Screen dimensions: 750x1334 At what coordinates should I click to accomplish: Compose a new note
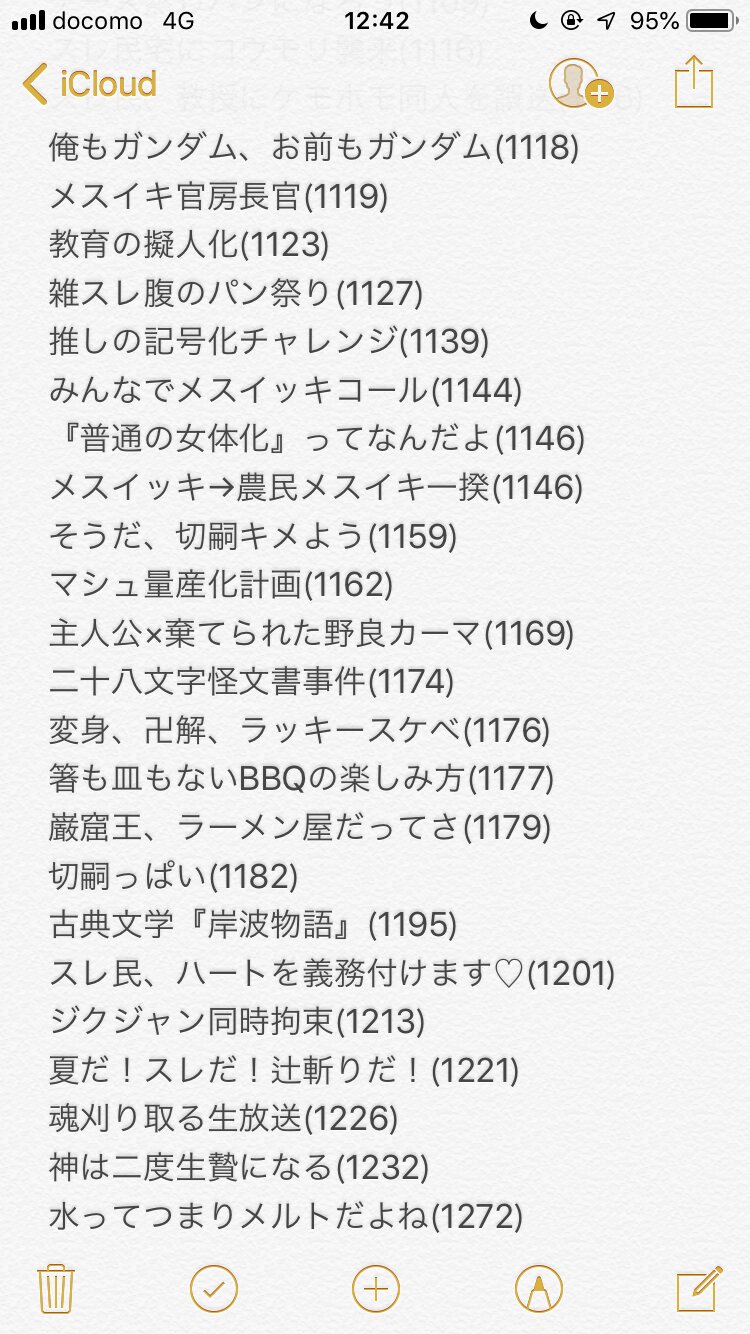coord(698,1288)
